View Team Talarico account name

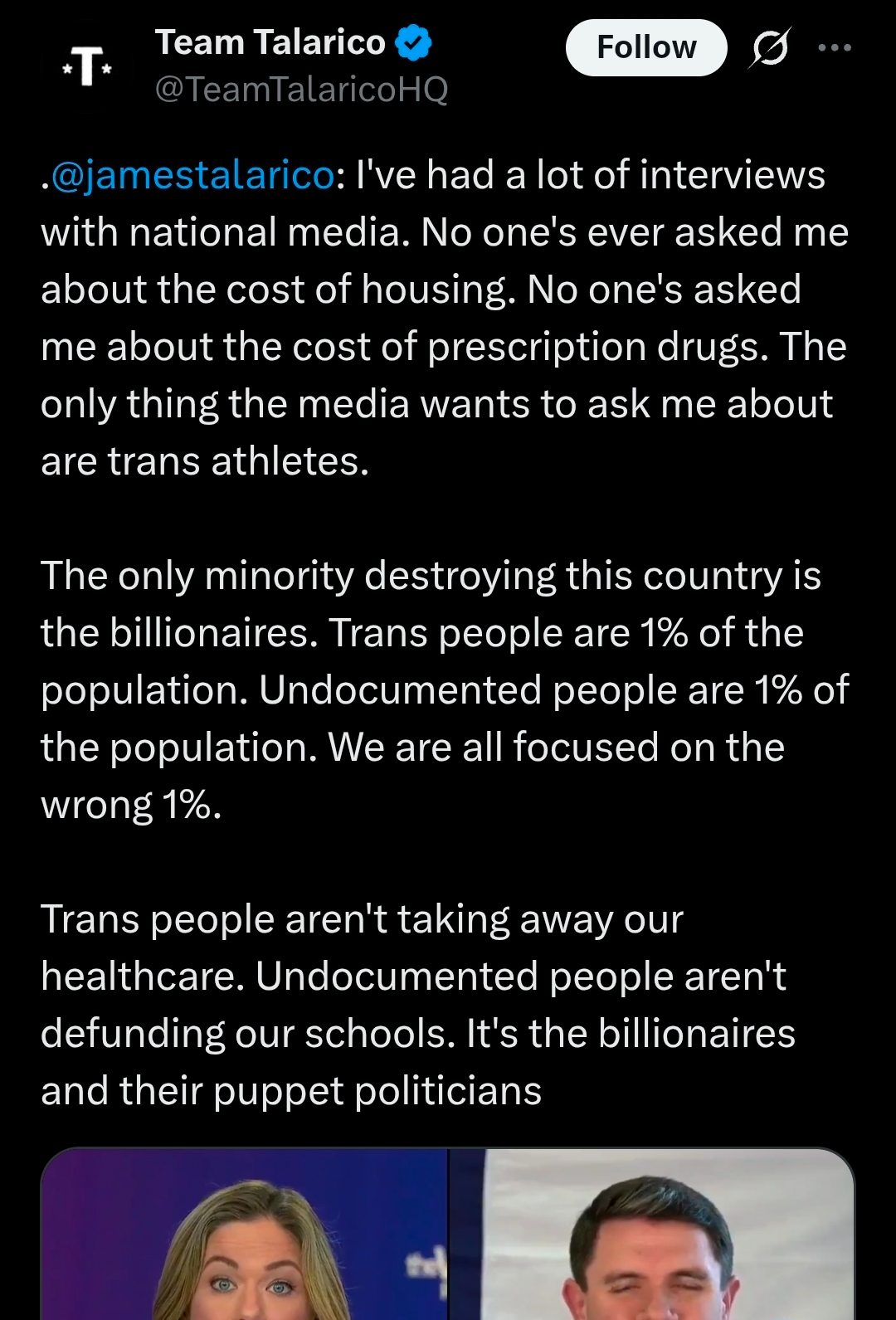270,42
